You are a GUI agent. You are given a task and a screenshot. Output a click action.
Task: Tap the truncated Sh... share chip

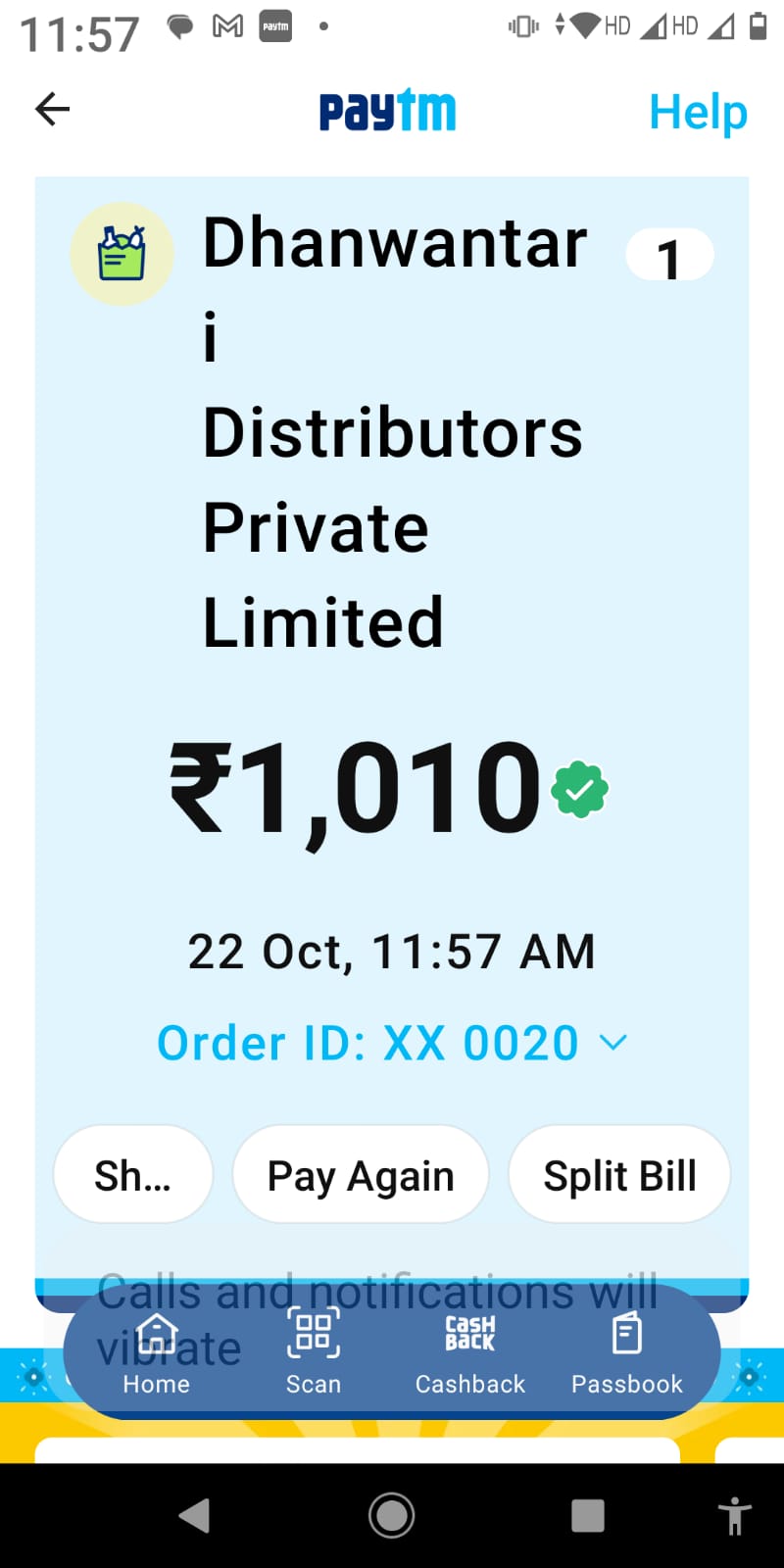tap(133, 1174)
